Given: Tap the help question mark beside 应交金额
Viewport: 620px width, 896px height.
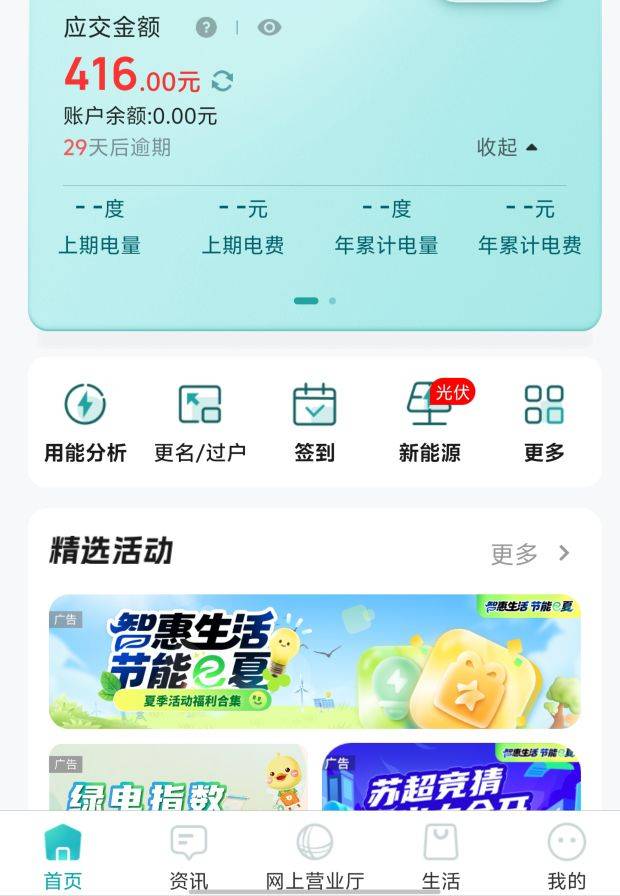Looking at the screenshot, I should (206, 28).
